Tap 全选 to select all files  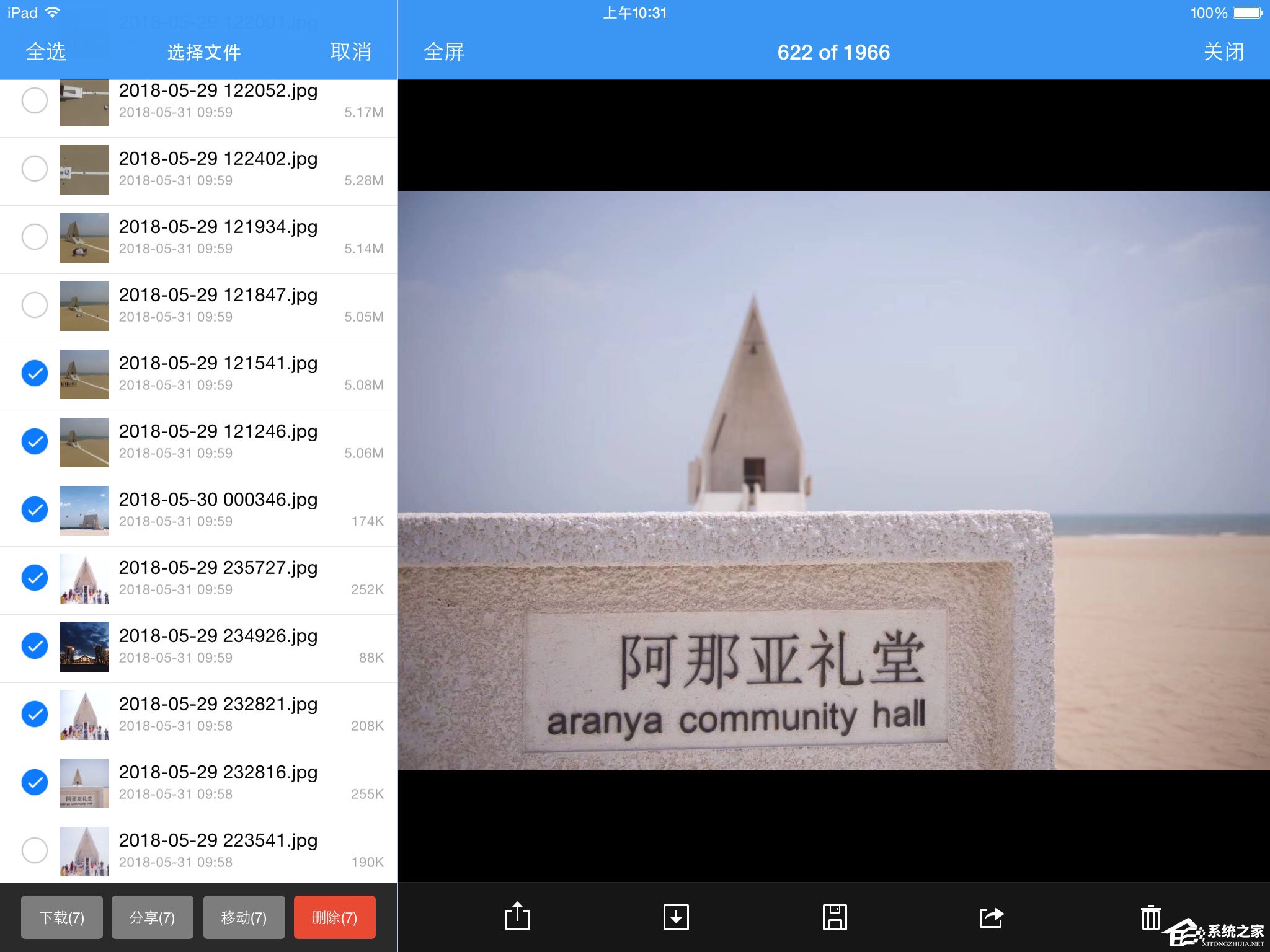[45, 52]
